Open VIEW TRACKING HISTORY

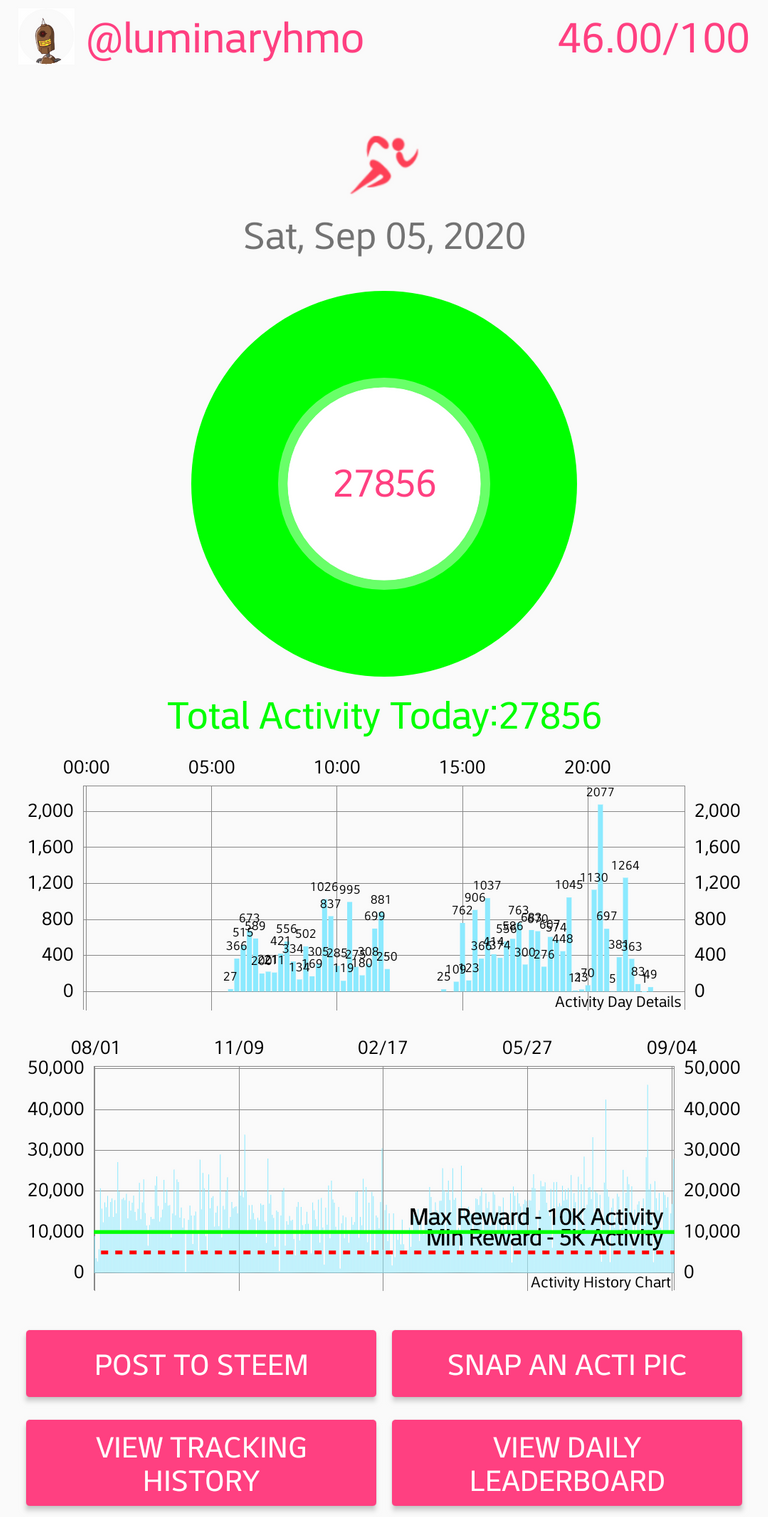(x=201, y=1463)
